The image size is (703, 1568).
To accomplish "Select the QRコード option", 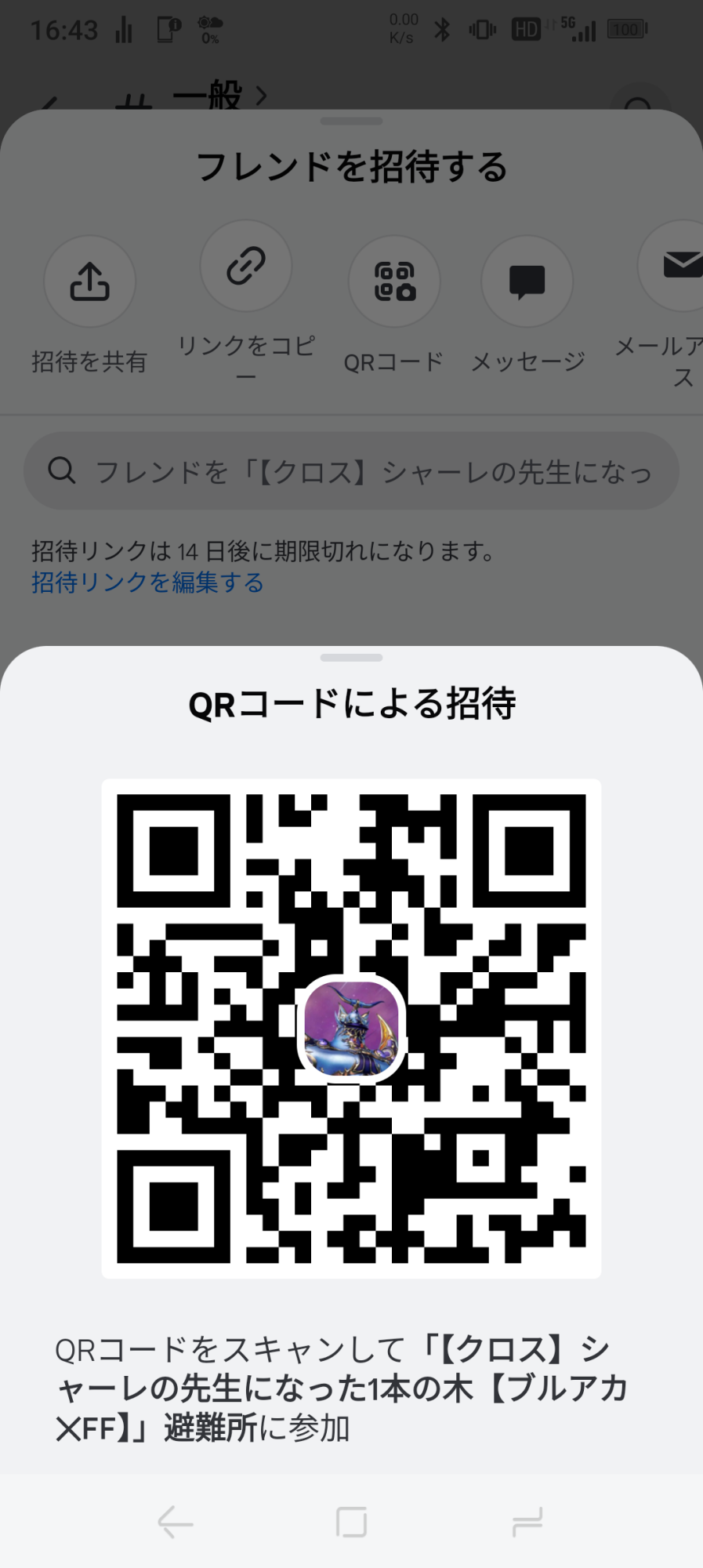I will tap(394, 281).
